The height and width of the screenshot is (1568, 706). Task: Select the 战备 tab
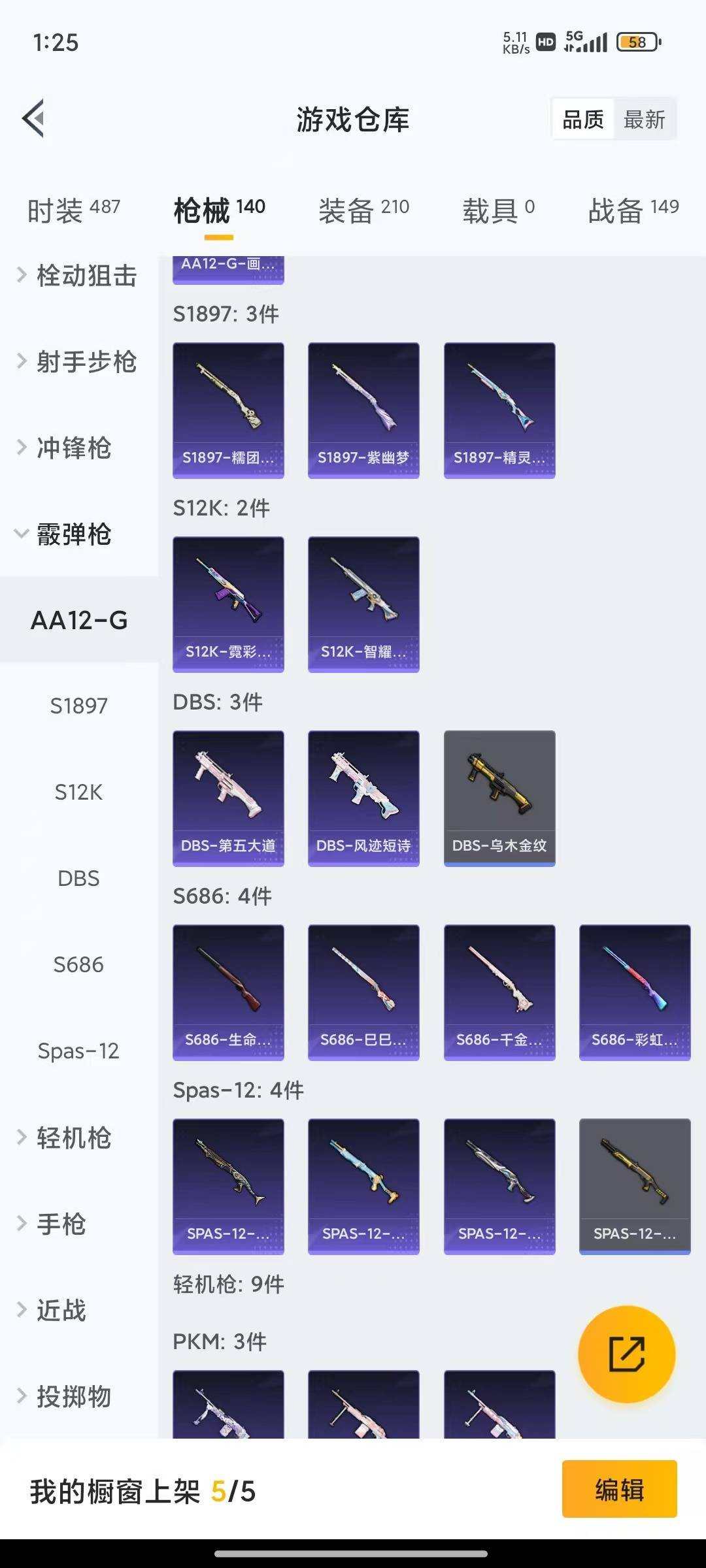click(633, 210)
